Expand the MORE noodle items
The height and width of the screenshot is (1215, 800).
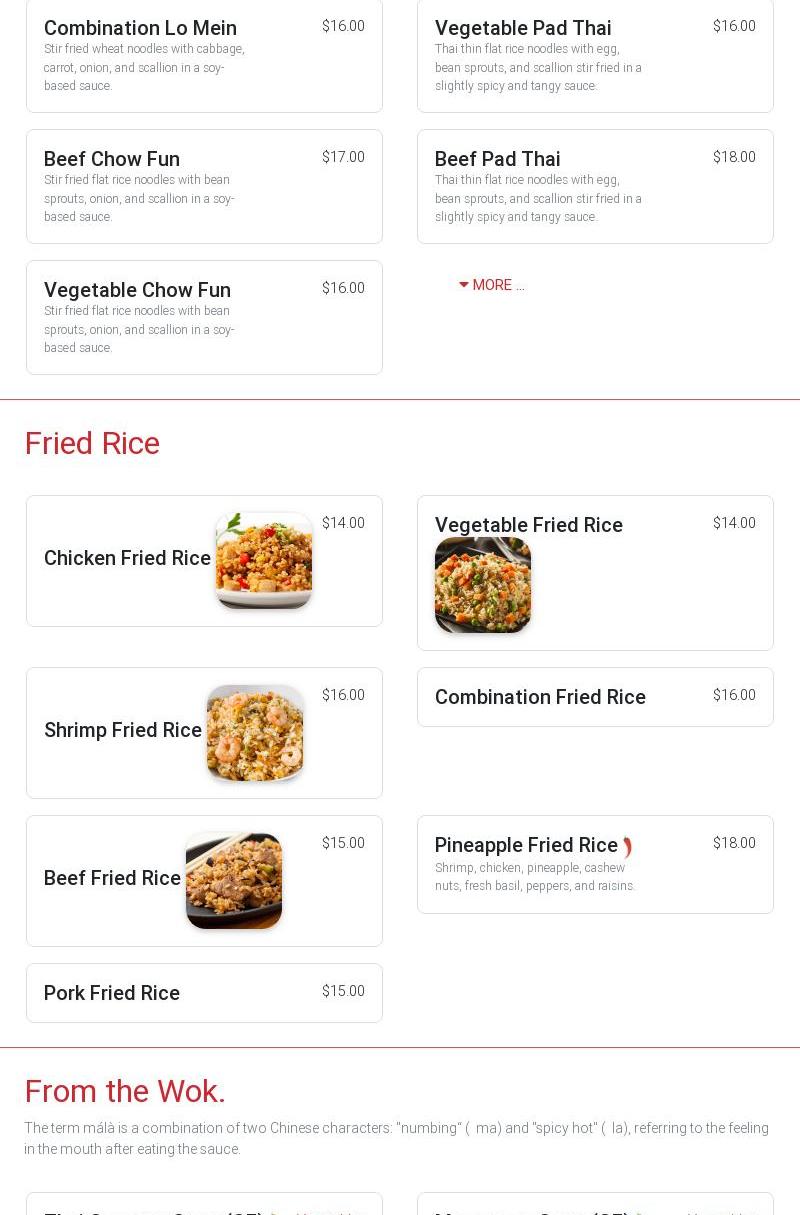[x=492, y=285]
